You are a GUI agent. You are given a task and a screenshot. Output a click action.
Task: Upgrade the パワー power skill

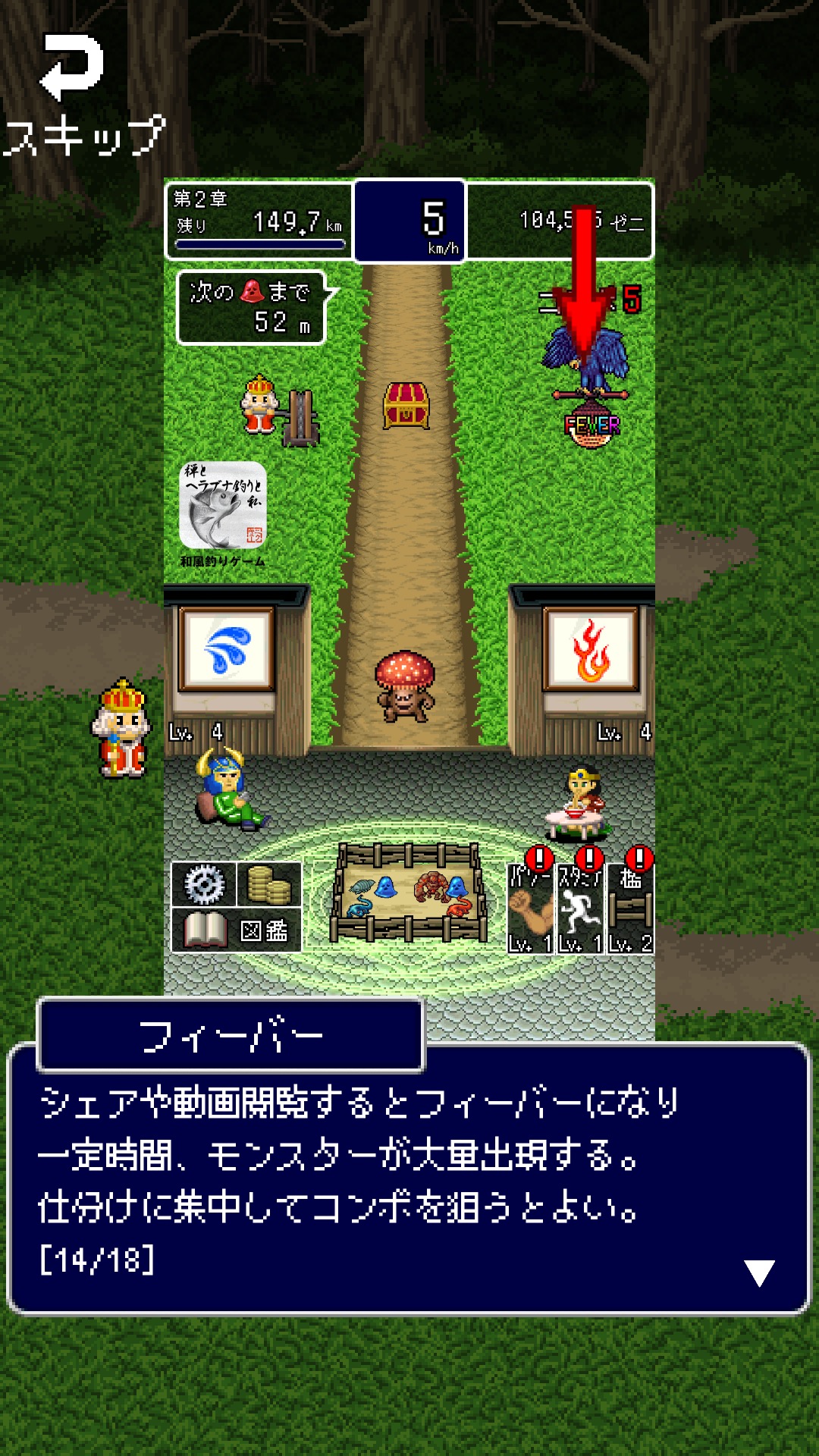529,908
